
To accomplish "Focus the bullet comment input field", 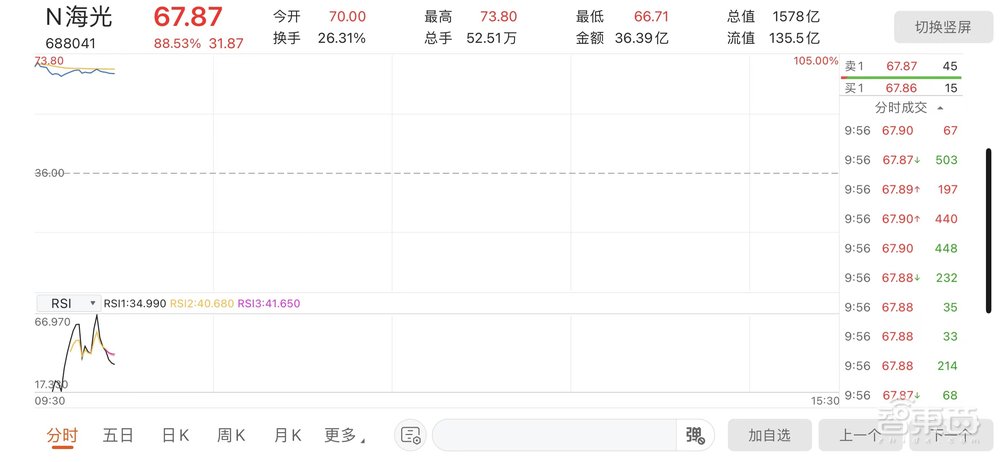I will 556,435.
